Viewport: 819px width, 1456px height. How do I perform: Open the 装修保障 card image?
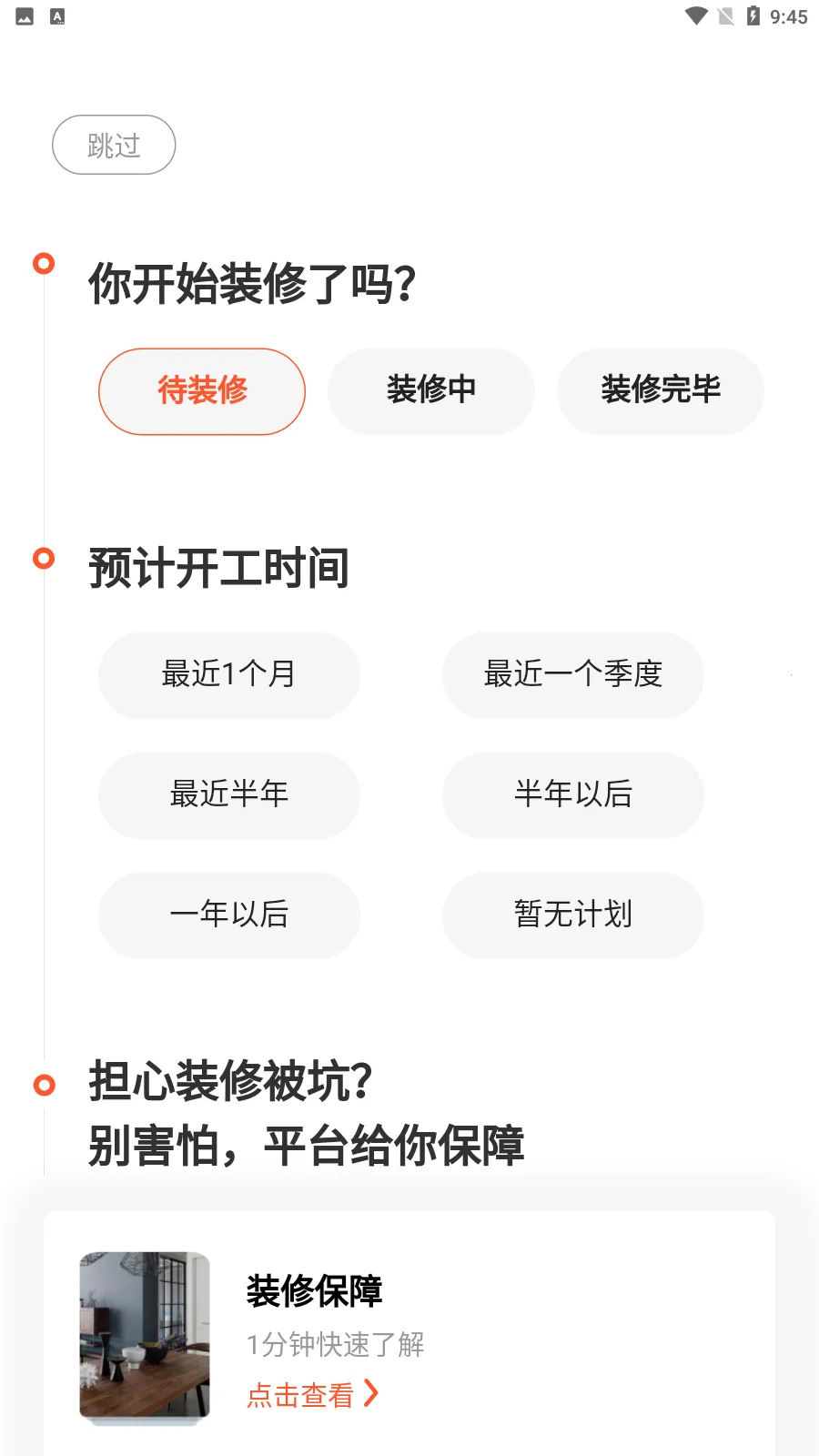click(145, 1336)
